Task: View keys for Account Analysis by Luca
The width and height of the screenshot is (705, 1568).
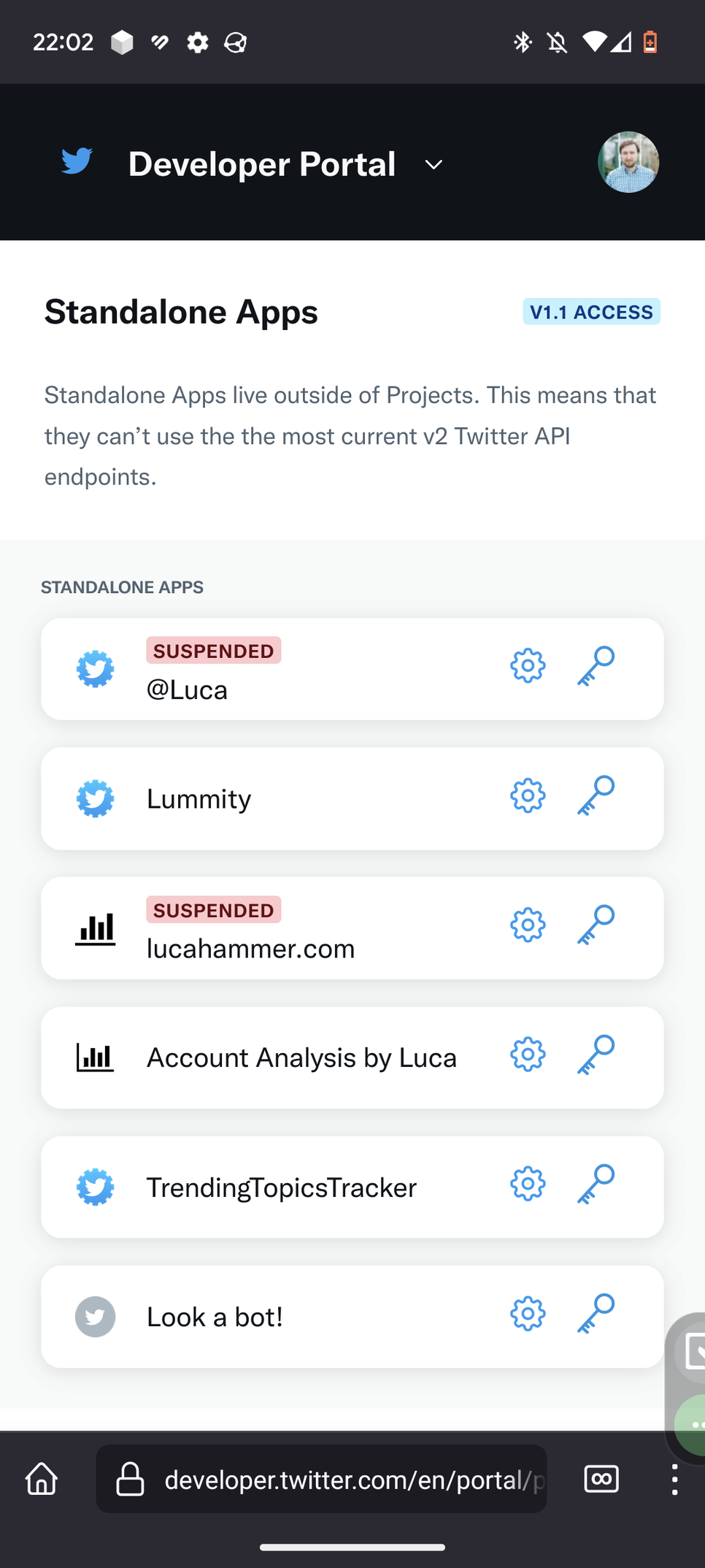Action: pyautogui.click(x=596, y=1055)
